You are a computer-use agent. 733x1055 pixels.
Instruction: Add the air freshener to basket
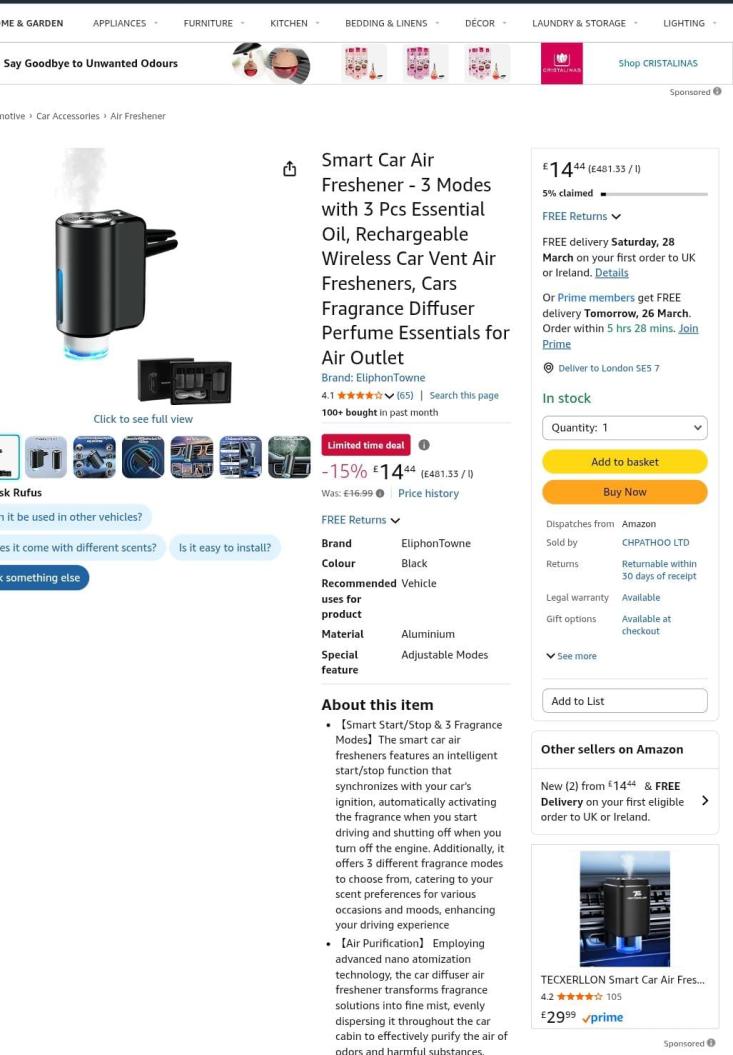pyautogui.click(x=624, y=461)
